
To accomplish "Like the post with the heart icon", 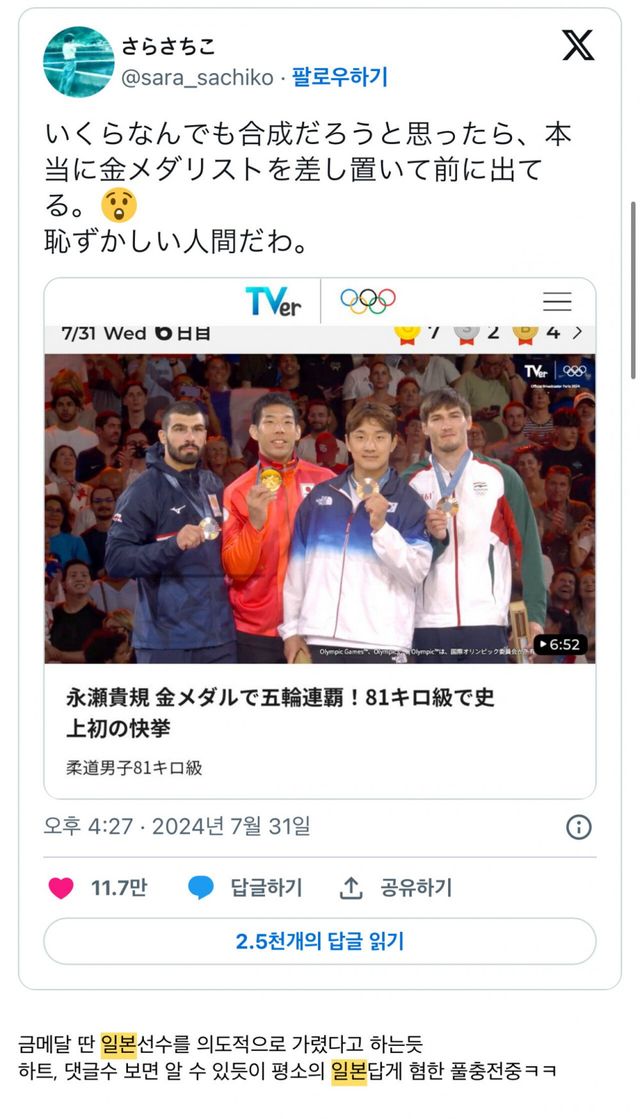I will click(62, 887).
